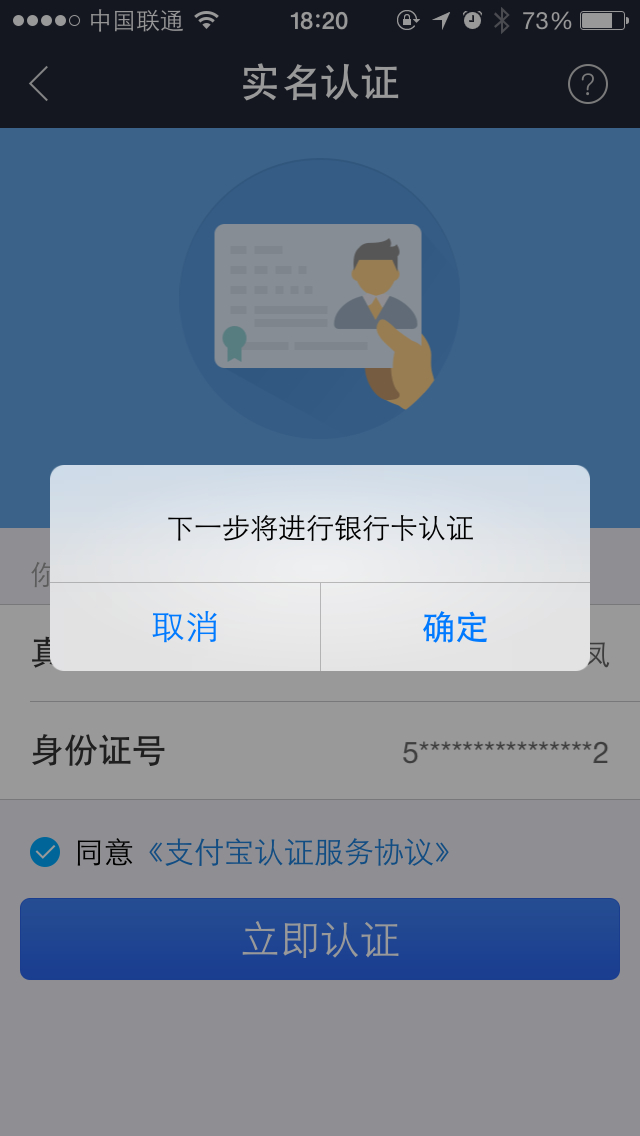640x1136 pixels.
Task: Open the help question mark icon
Action: [x=587, y=84]
